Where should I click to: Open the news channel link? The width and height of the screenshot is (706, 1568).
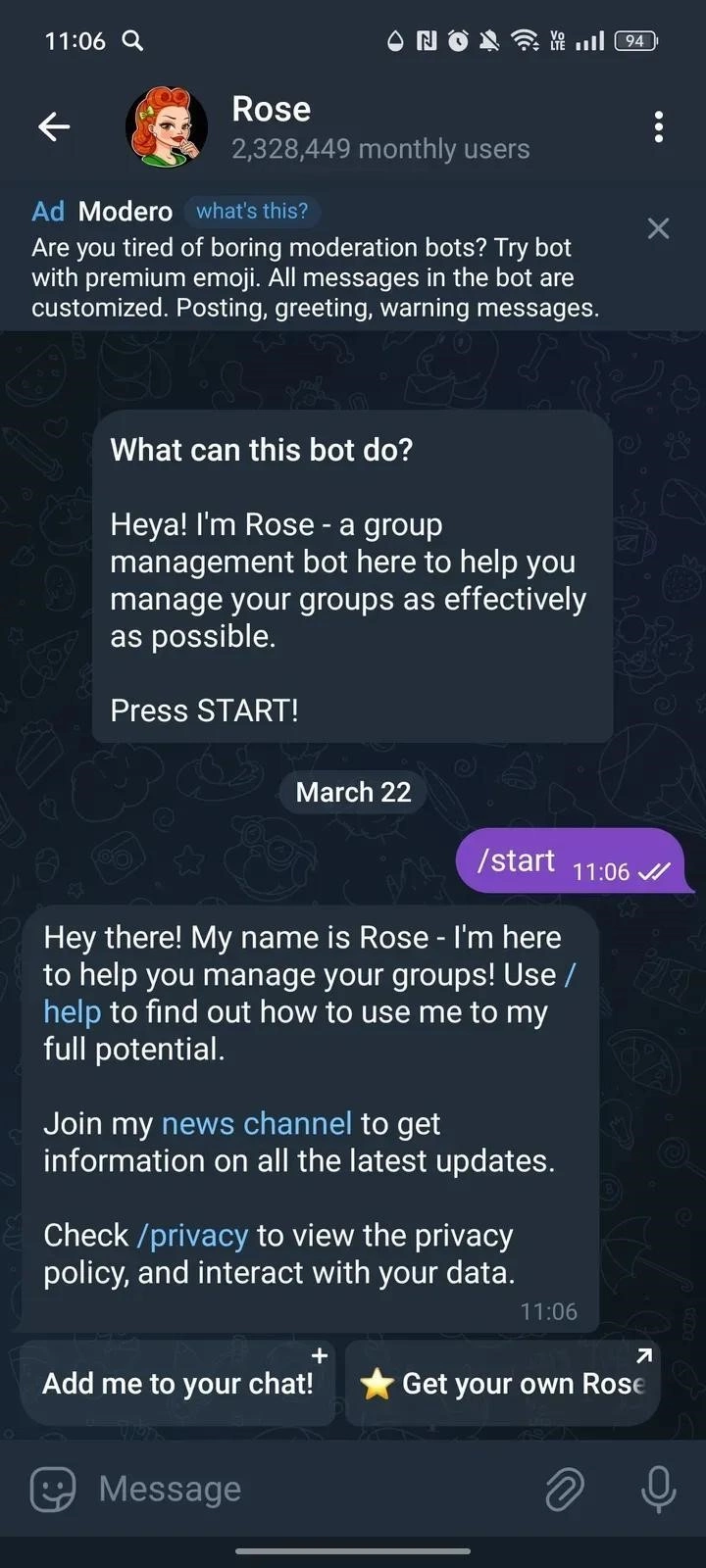[x=256, y=1123]
